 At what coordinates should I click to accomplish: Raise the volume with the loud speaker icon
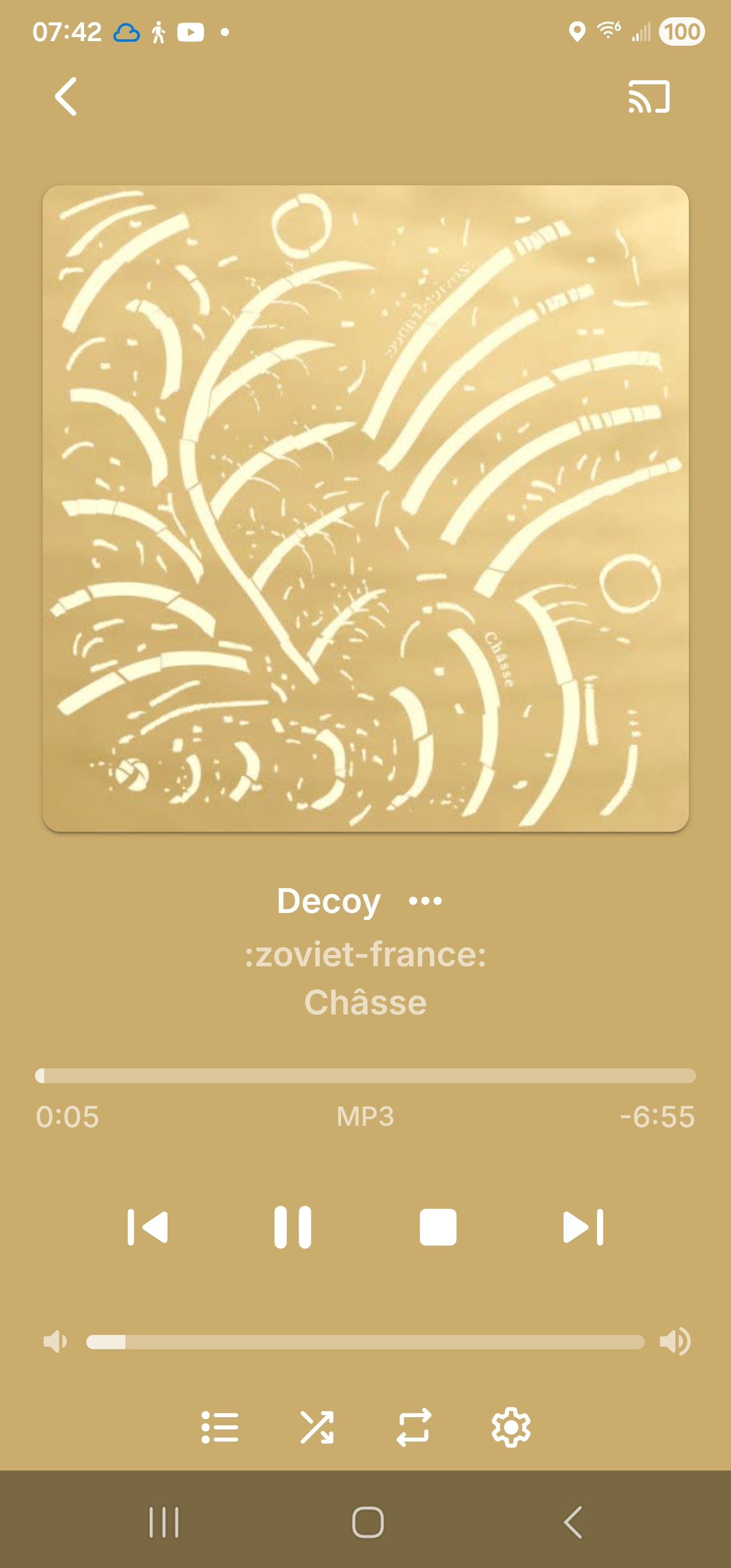tap(675, 1342)
